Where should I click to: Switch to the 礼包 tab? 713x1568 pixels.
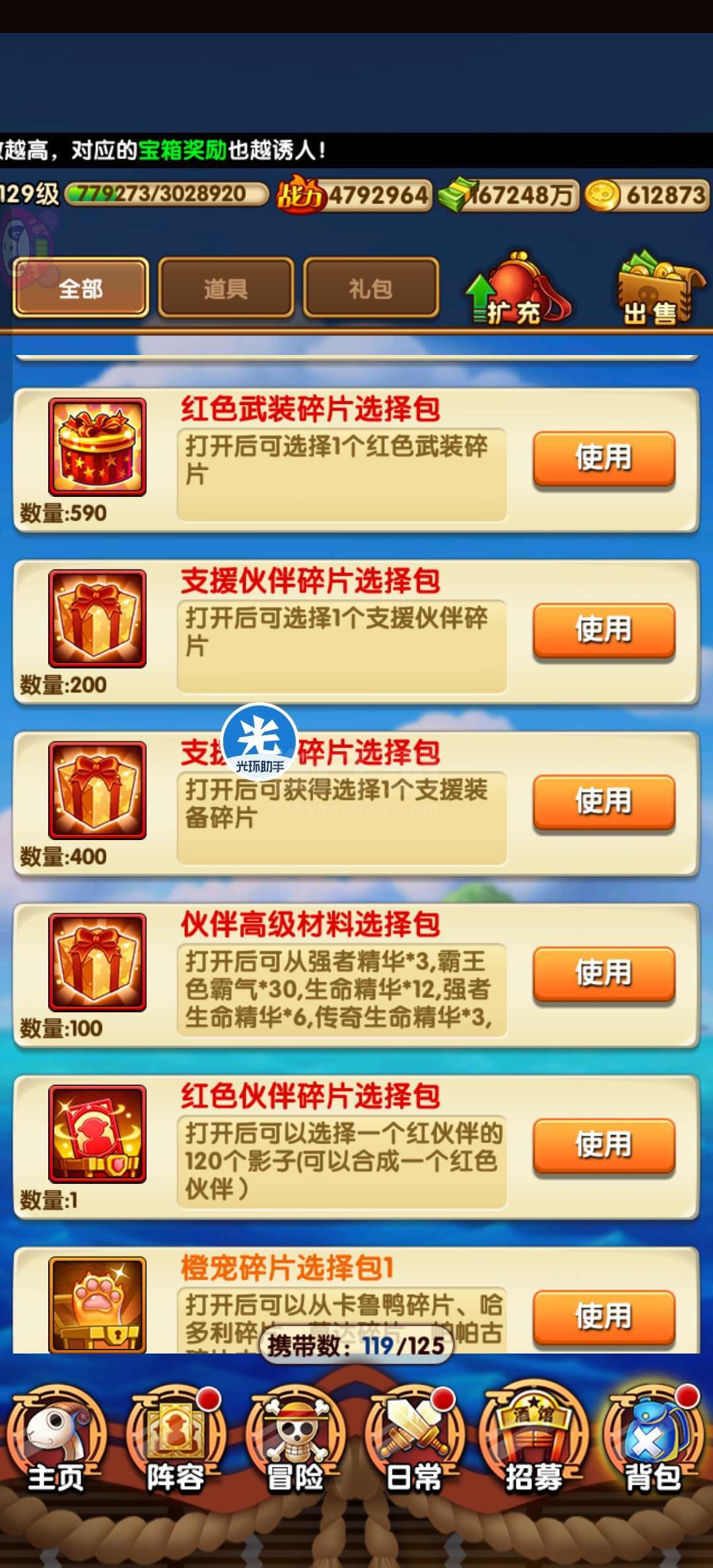371,288
